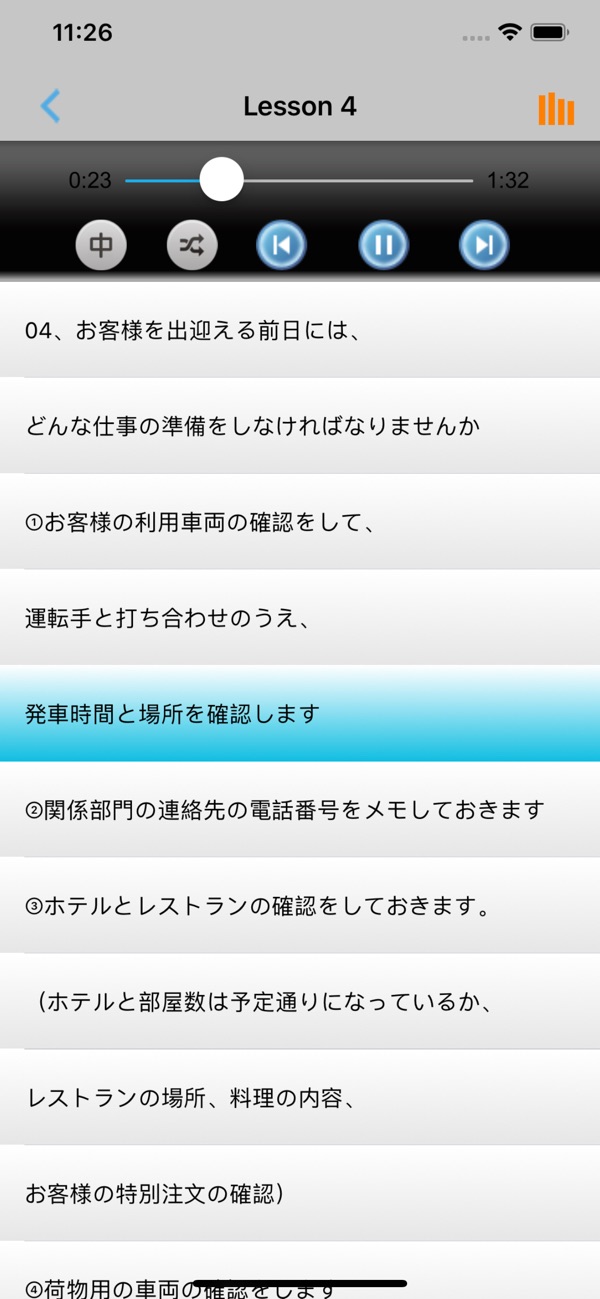This screenshot has height=1299, width=600.
Task: Skip to the next track
Action: coord(484,246)
